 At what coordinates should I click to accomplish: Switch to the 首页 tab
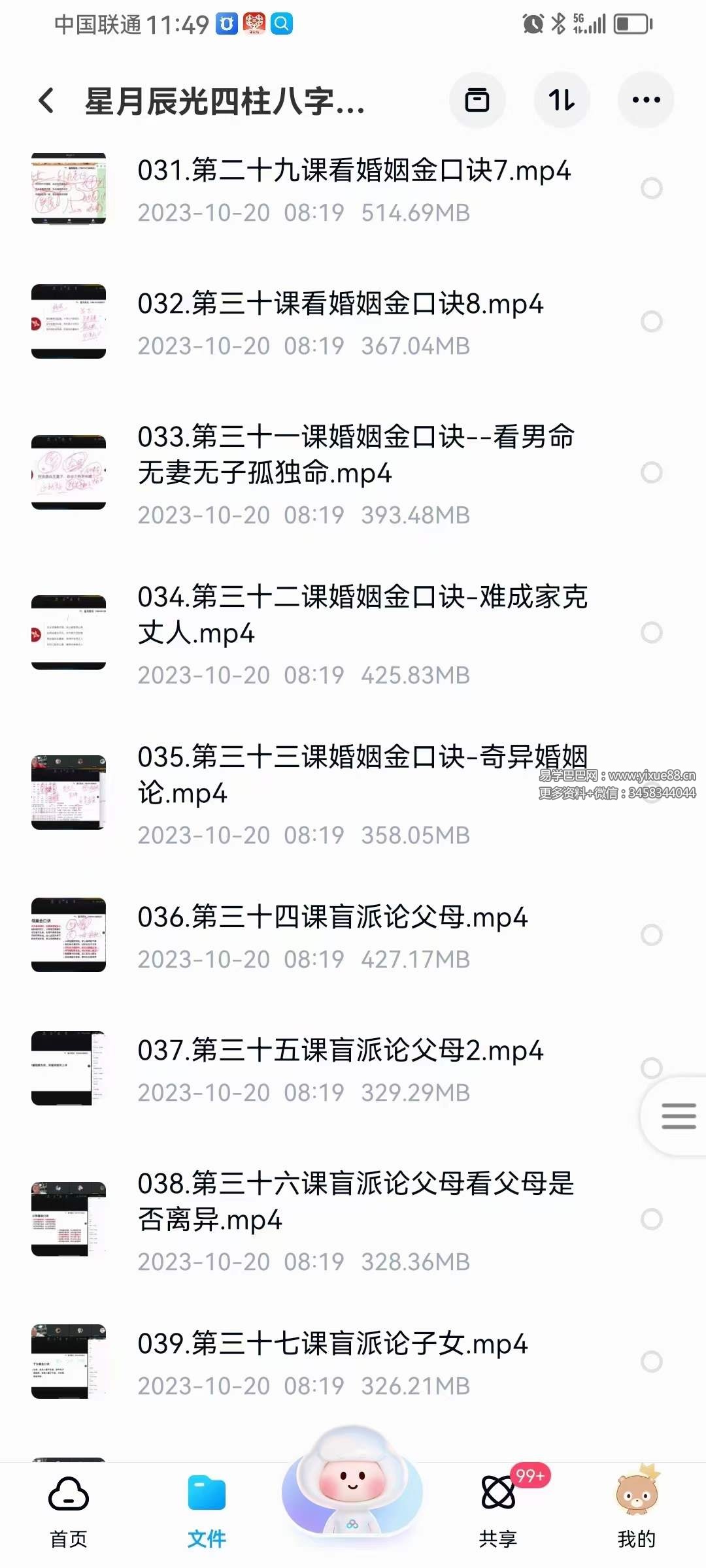(x=69, y=1516)
